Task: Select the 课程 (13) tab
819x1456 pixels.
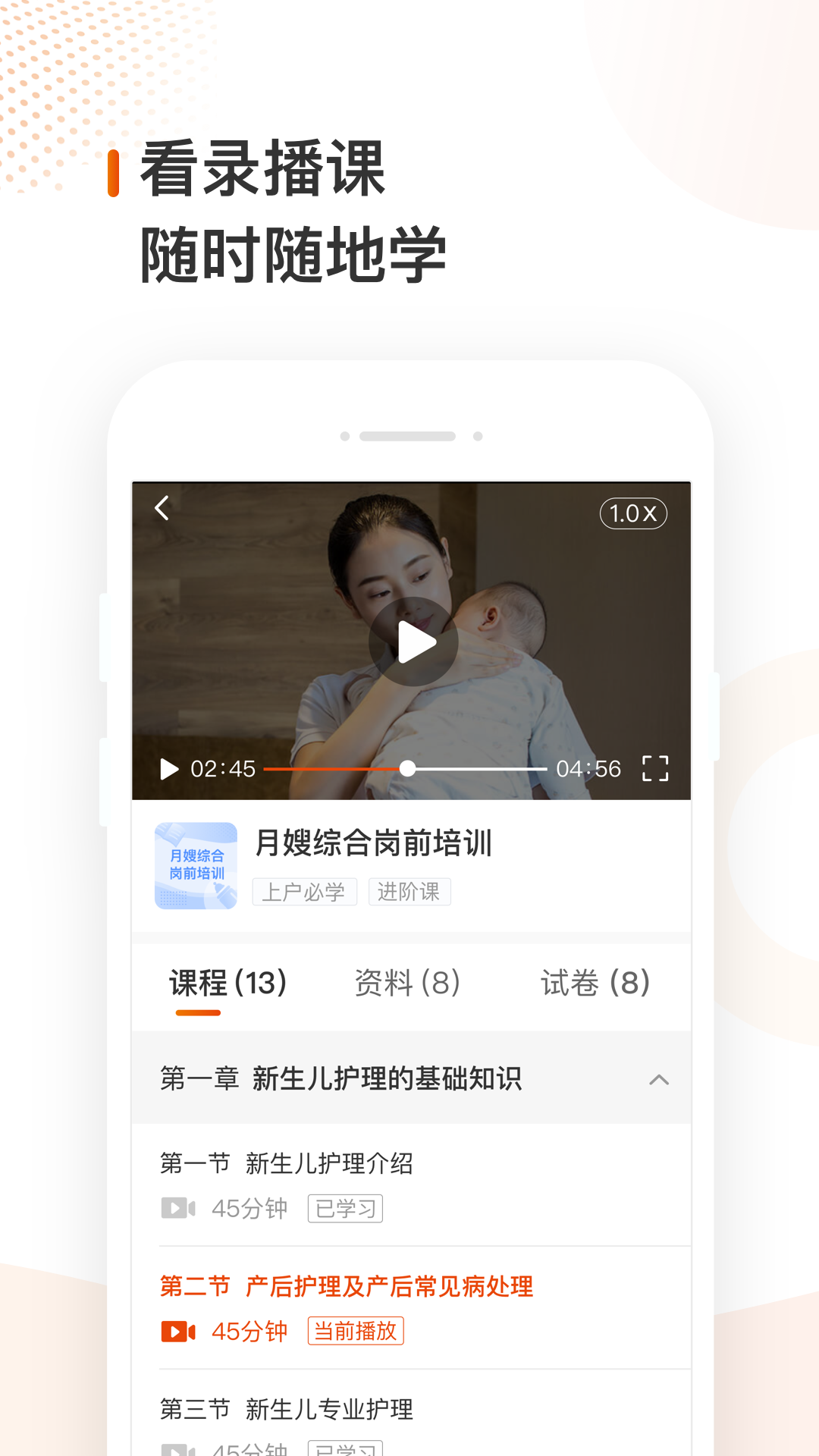Action: point(228,984)
